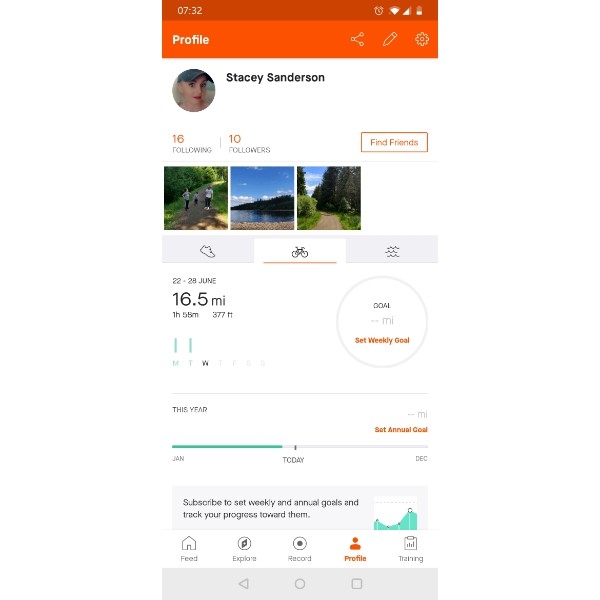The width and height of the screenshot is (600, 600).
Task: Open the forest path photo
Action: tap(329, 198)
